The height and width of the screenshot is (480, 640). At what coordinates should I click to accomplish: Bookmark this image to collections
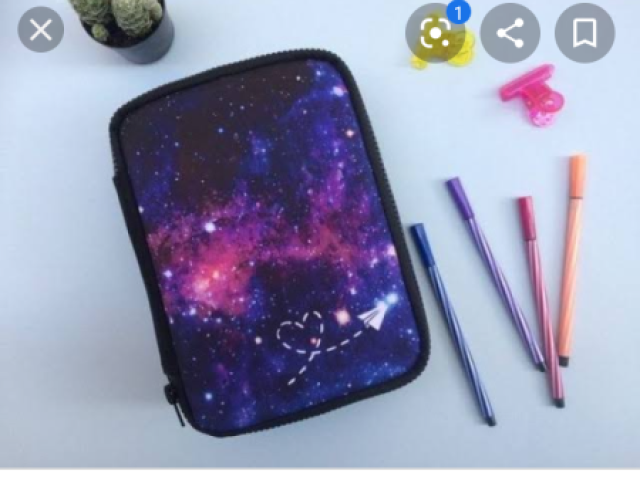click(585, 34)
